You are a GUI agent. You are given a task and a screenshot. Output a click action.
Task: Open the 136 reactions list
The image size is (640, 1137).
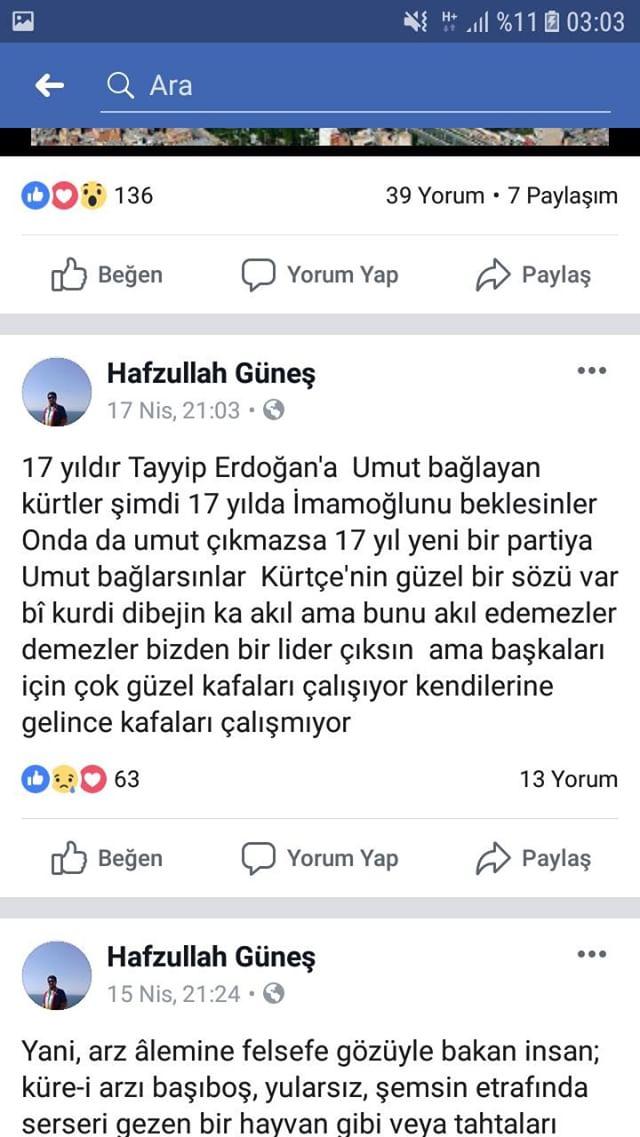coord(88,195)
